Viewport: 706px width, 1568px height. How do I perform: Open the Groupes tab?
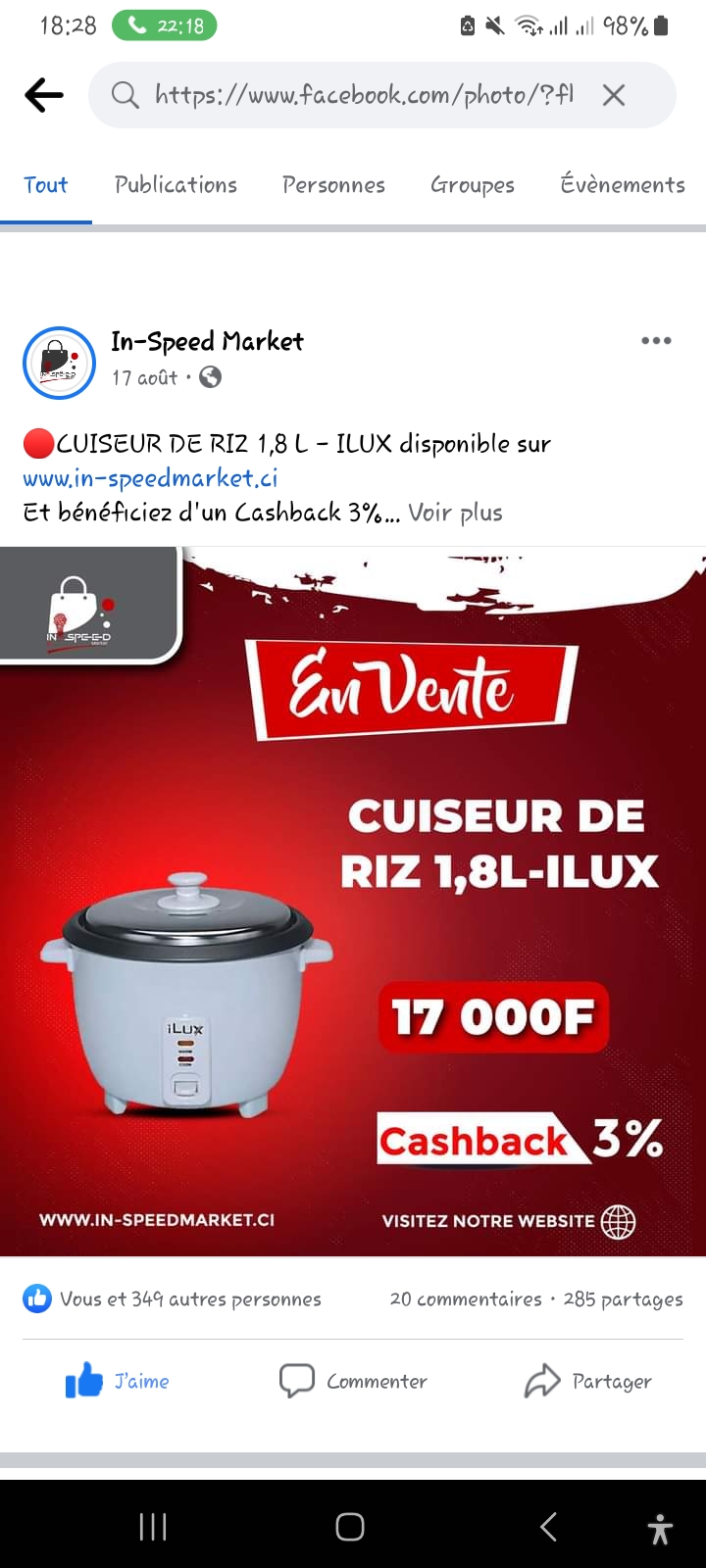coord(473,185)
